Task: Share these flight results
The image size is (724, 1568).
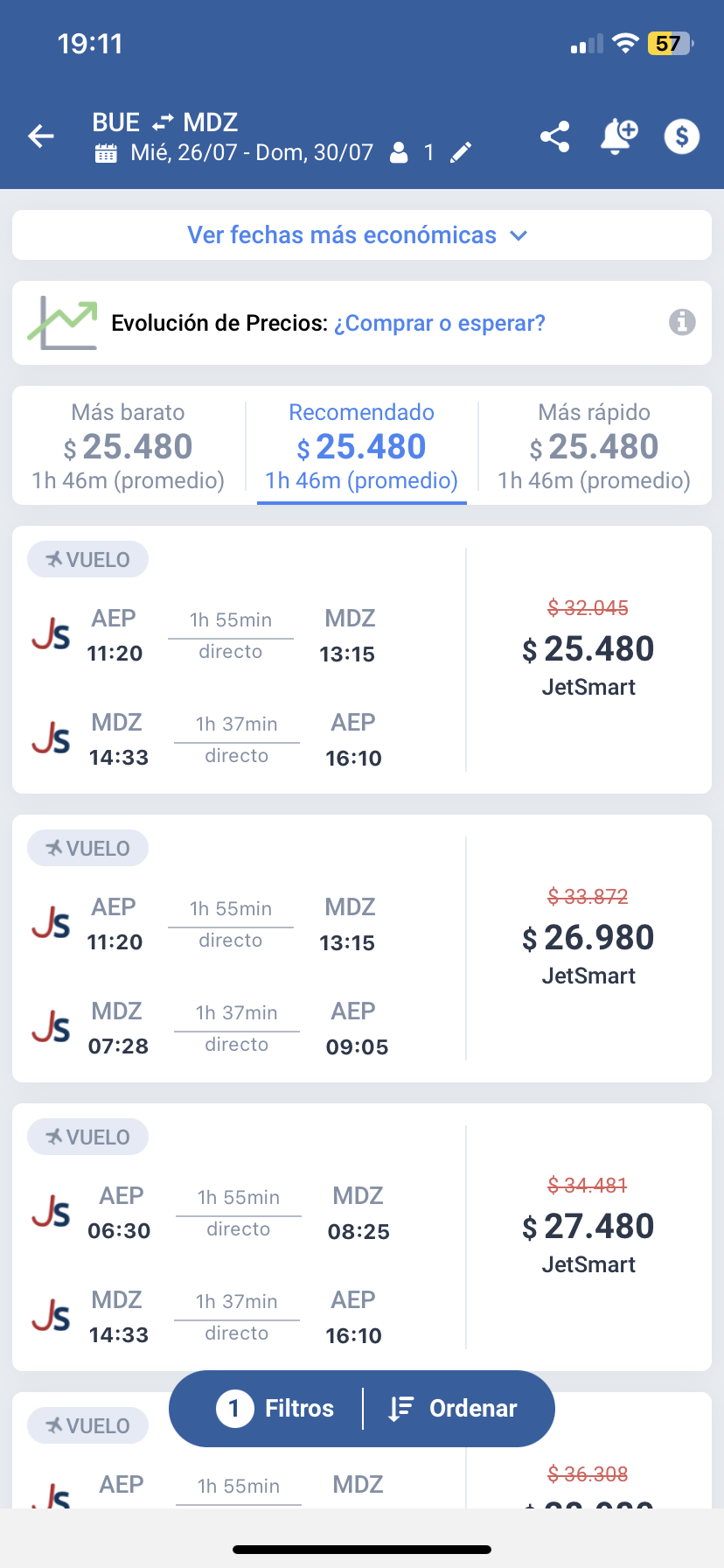Action: 554,136
